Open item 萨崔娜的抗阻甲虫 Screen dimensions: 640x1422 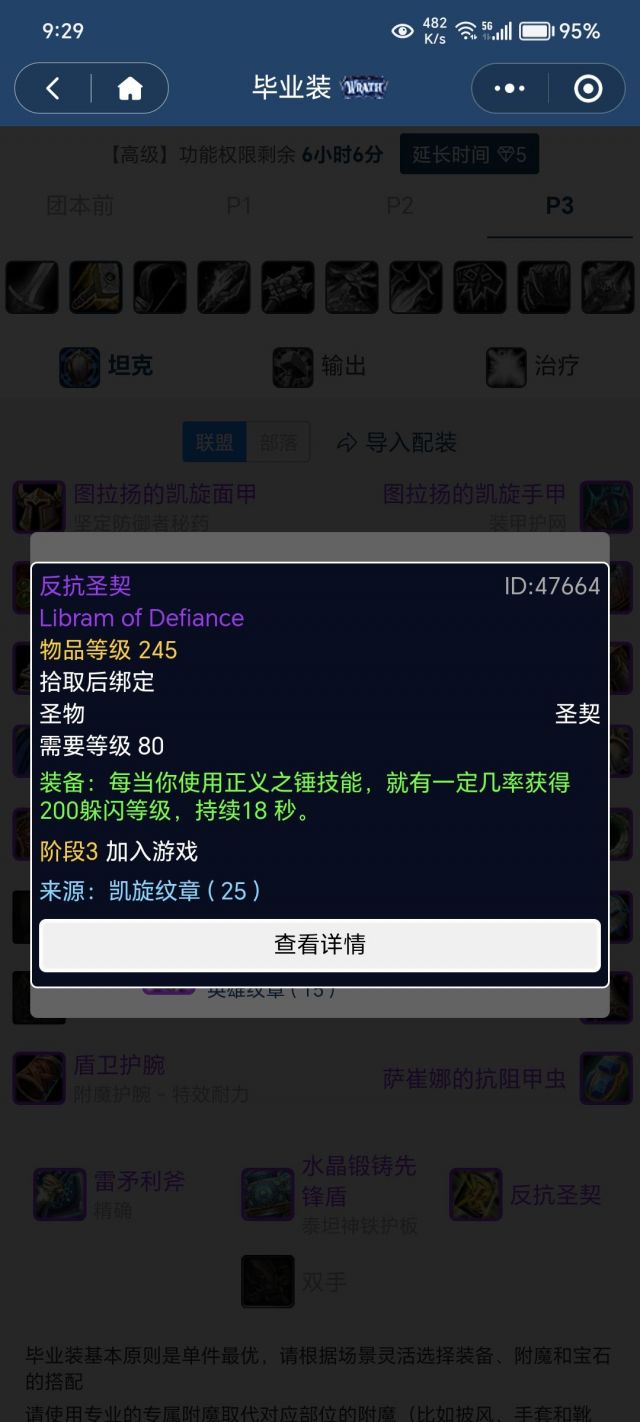pyautogui.click(x=475, y=1079)
